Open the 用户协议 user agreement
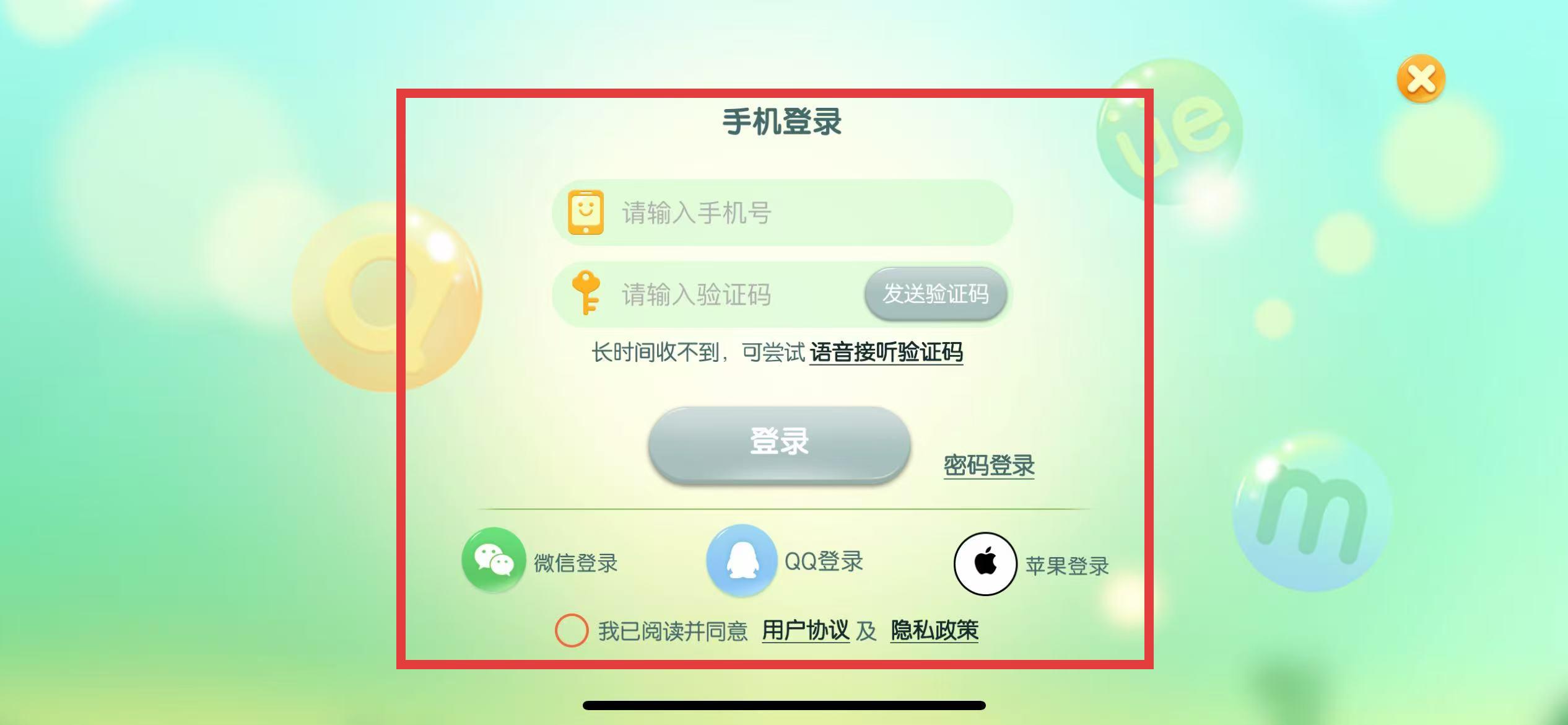This screenshot has height=725, width=1568. [805, 630]
